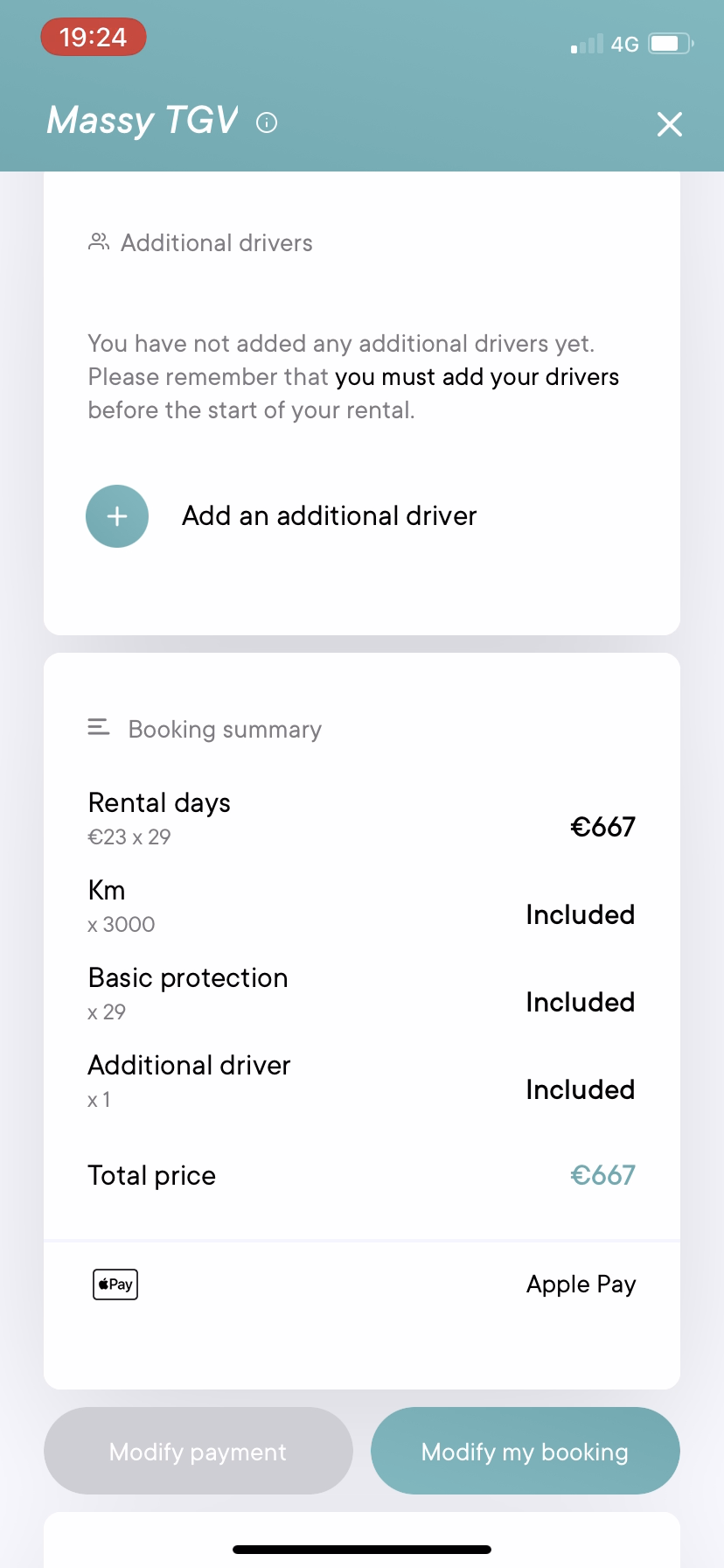Tap the teal plus icon to add driver
The image size is (724, 1568).
pyautogui.click(x=116, y=516)
